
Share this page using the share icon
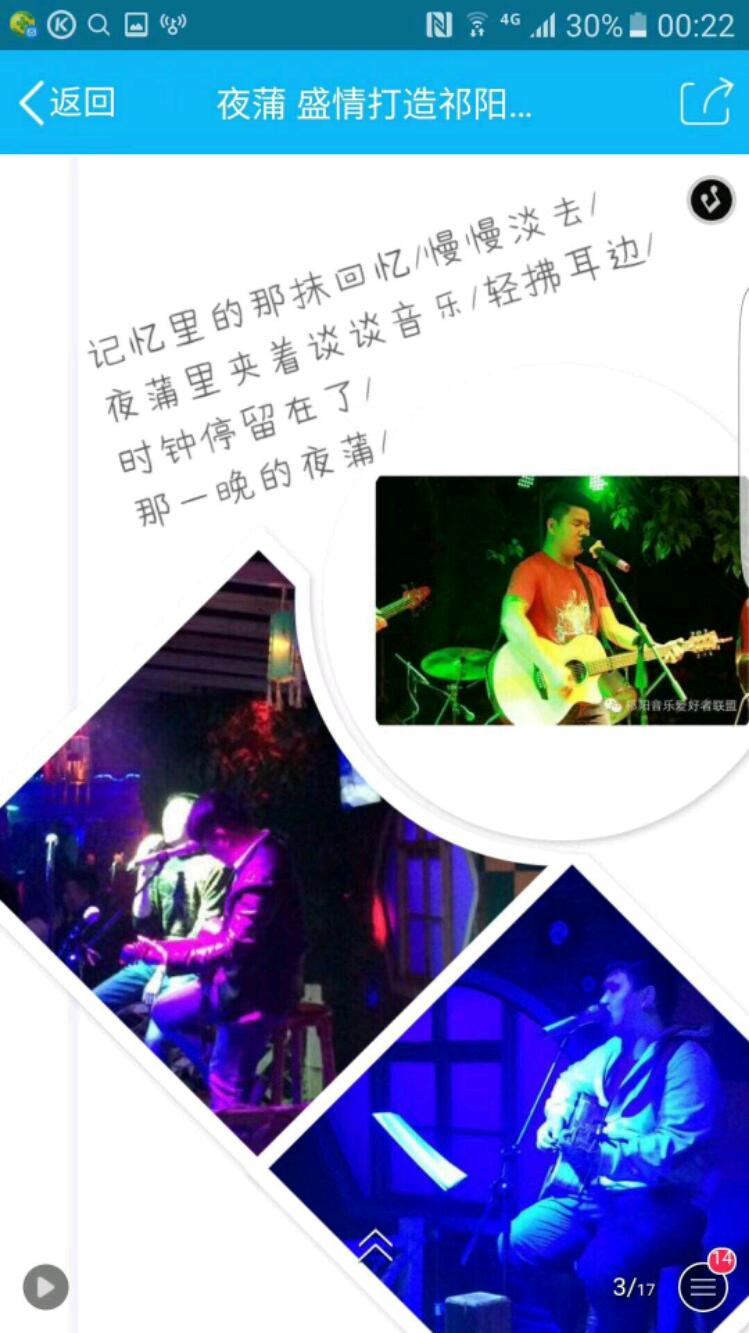tap(706, 103)
